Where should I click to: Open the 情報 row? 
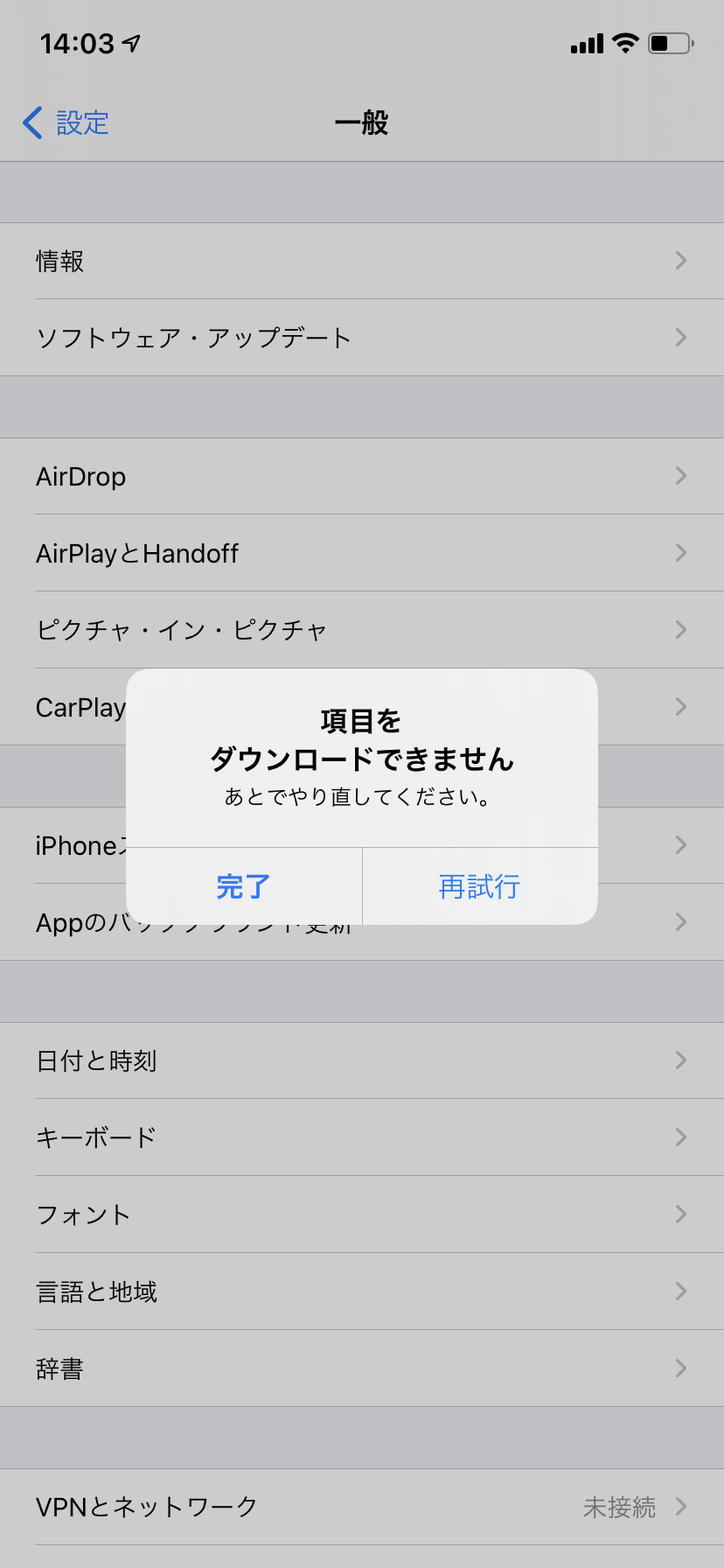(362, 261)
